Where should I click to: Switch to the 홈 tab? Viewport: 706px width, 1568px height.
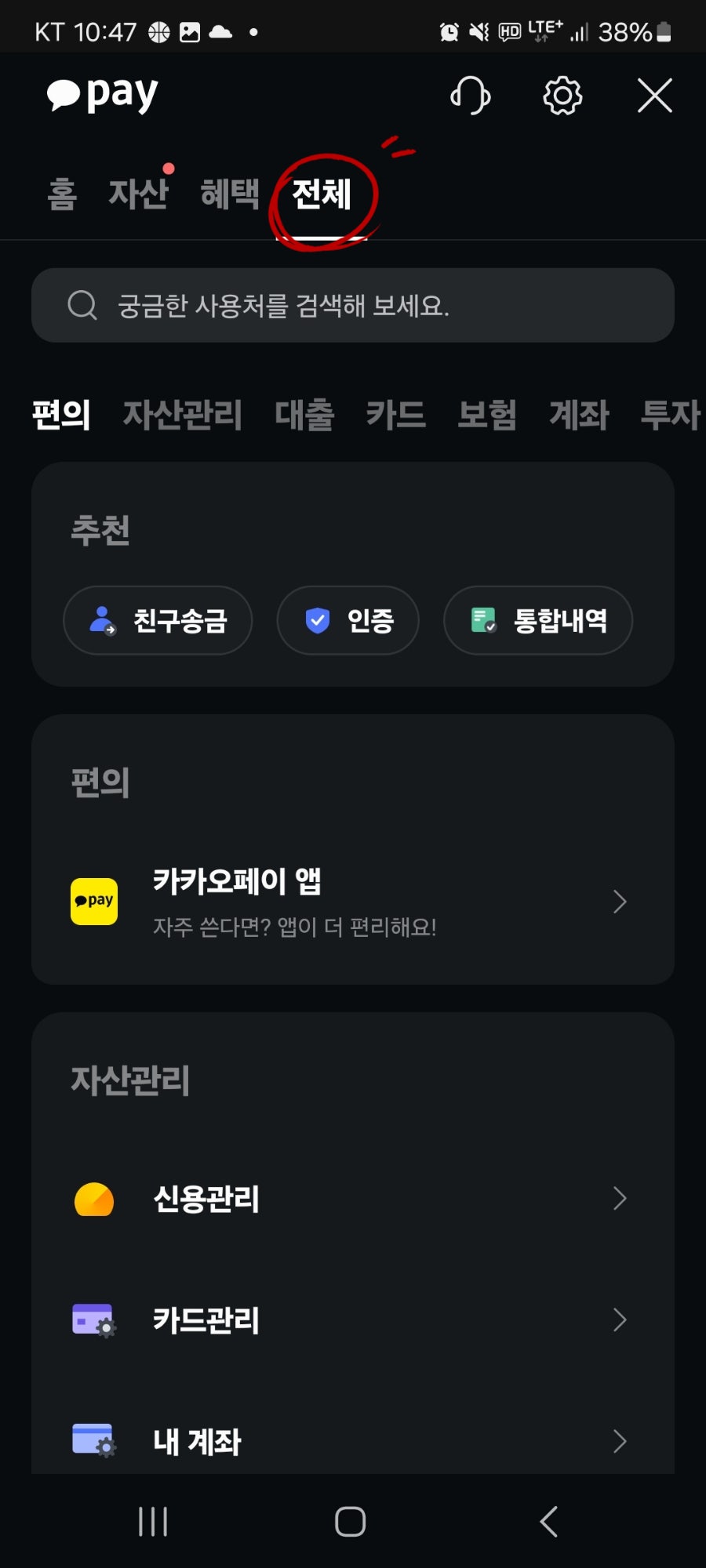(62, 194)
